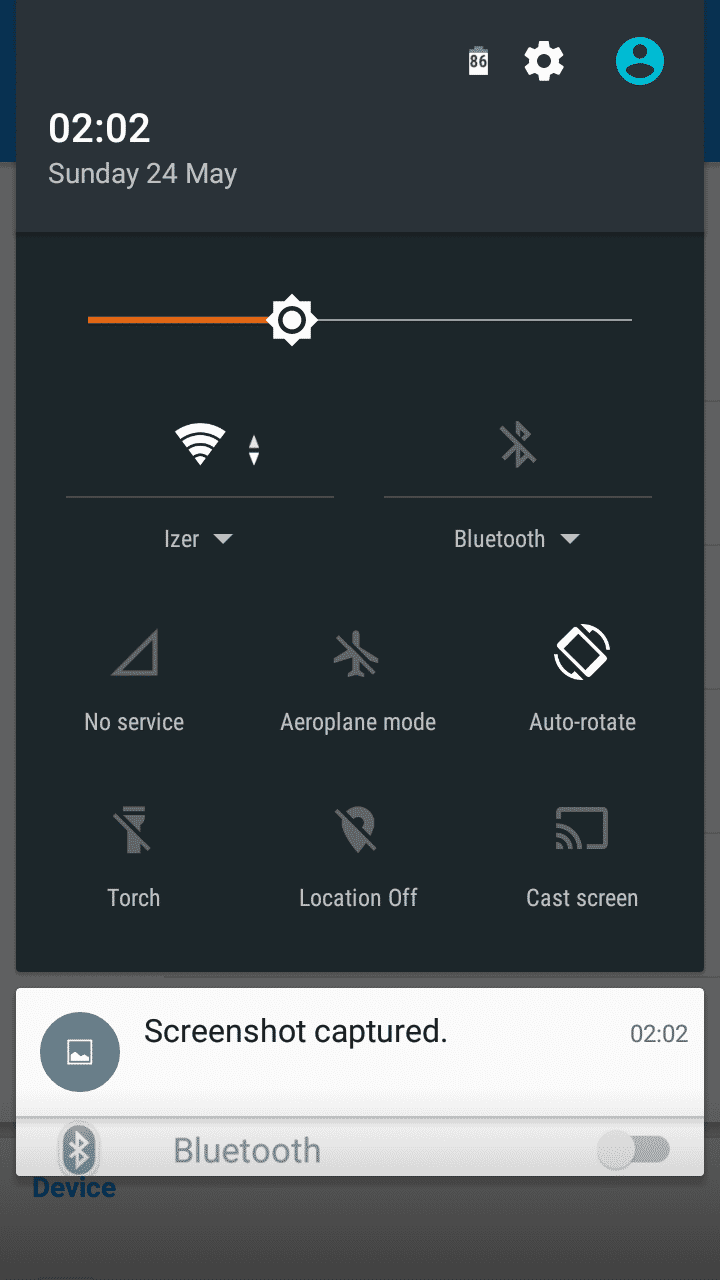This screenshot has width=720, height=1280.
Task: Open the battery indicator in header
Action: tap(479, 61)
